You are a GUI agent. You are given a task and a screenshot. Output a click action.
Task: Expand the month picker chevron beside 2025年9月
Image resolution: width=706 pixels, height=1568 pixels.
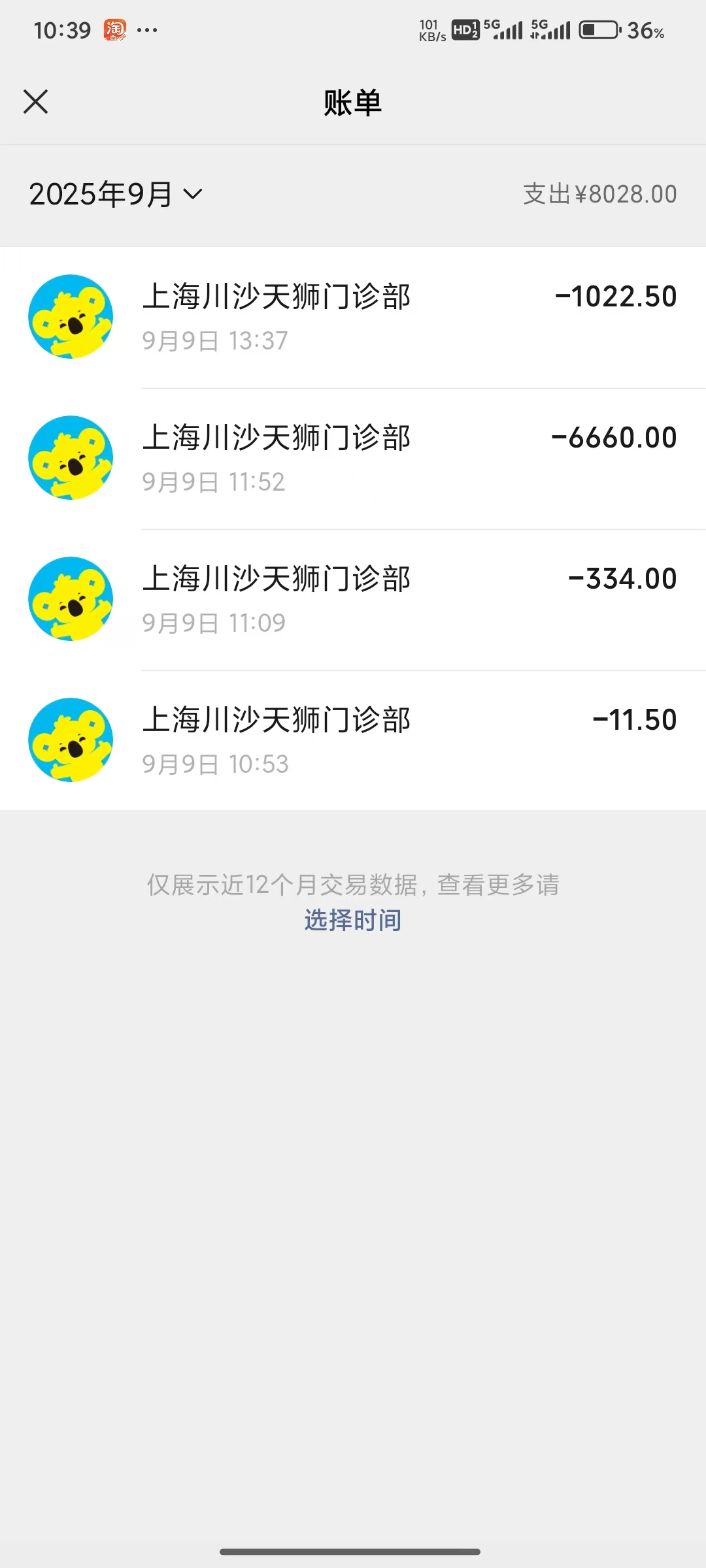(x=193, y=195)
